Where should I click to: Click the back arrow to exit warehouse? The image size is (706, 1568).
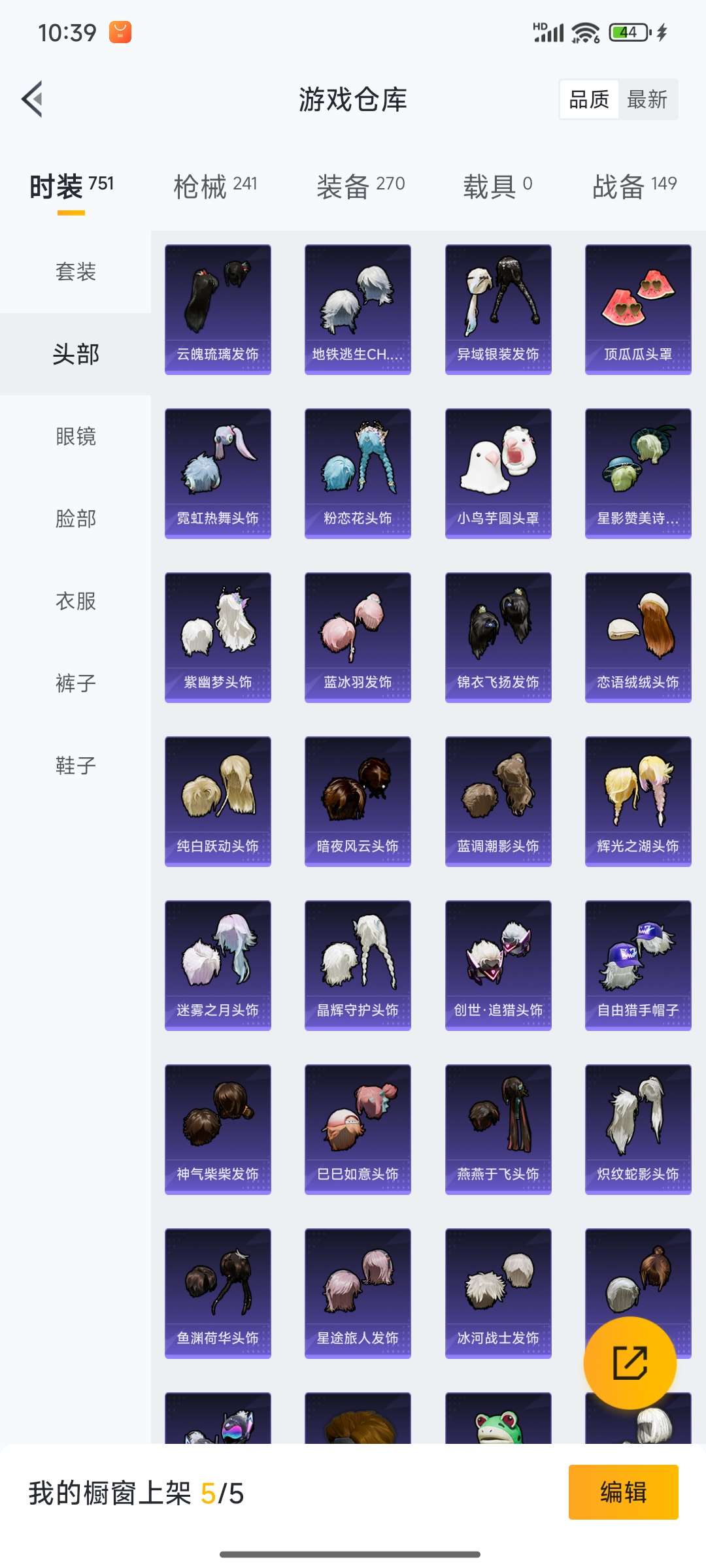point(32,99)
